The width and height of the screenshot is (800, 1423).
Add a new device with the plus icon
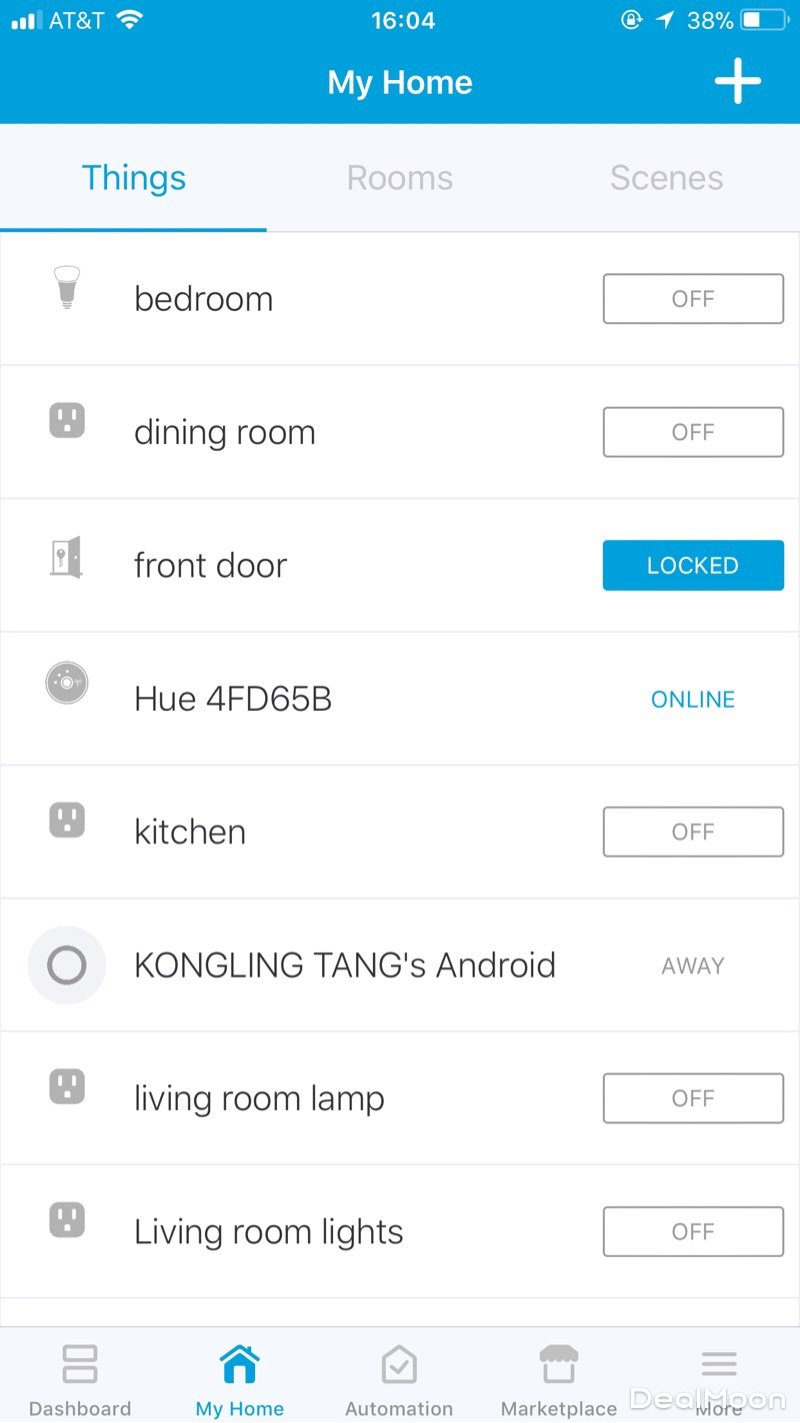coord(738,82)
